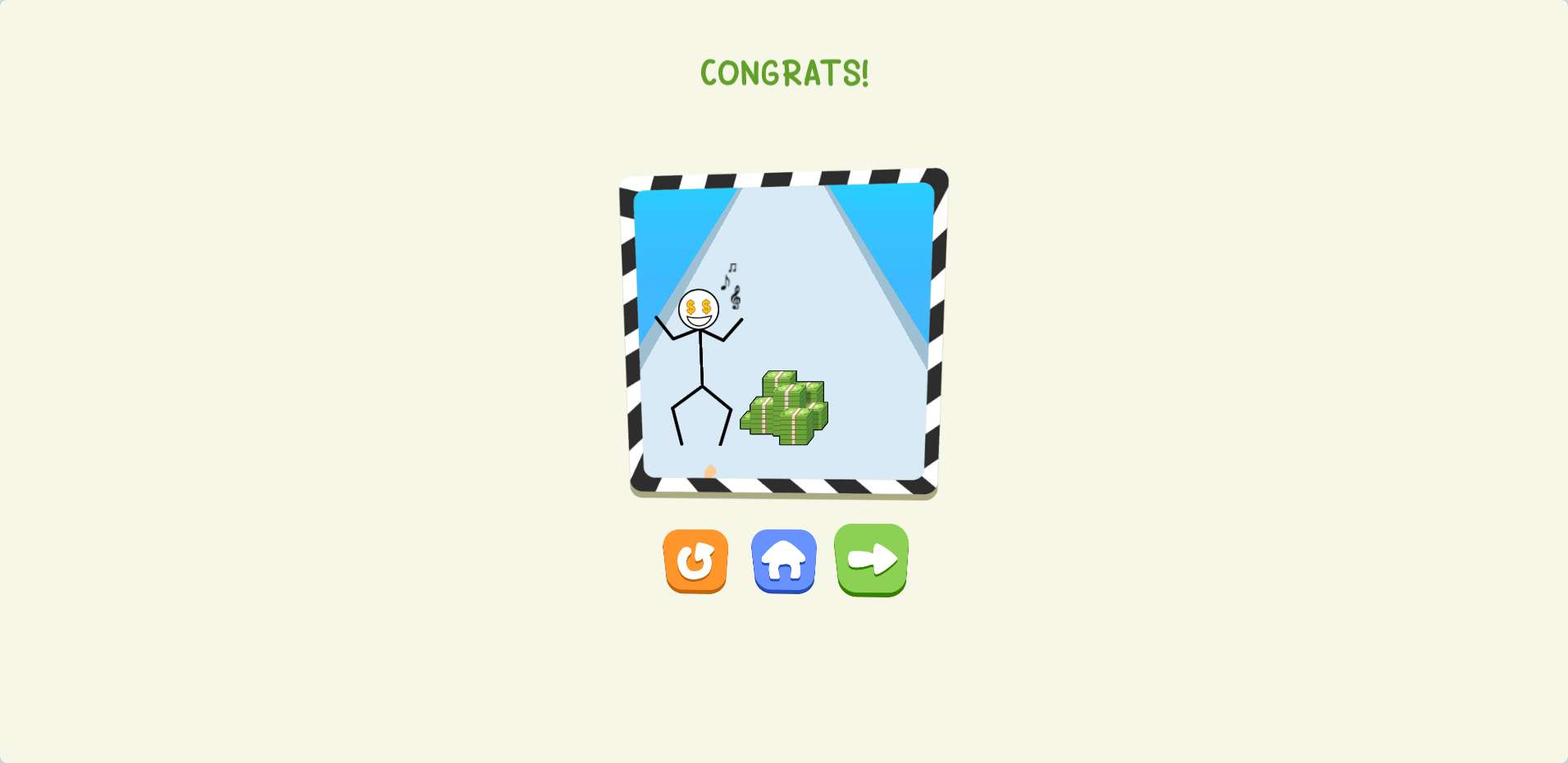The width and height of the screenshot is (1568, 763).
Task: Continue to the next level with green arrow
Action: 871,560
